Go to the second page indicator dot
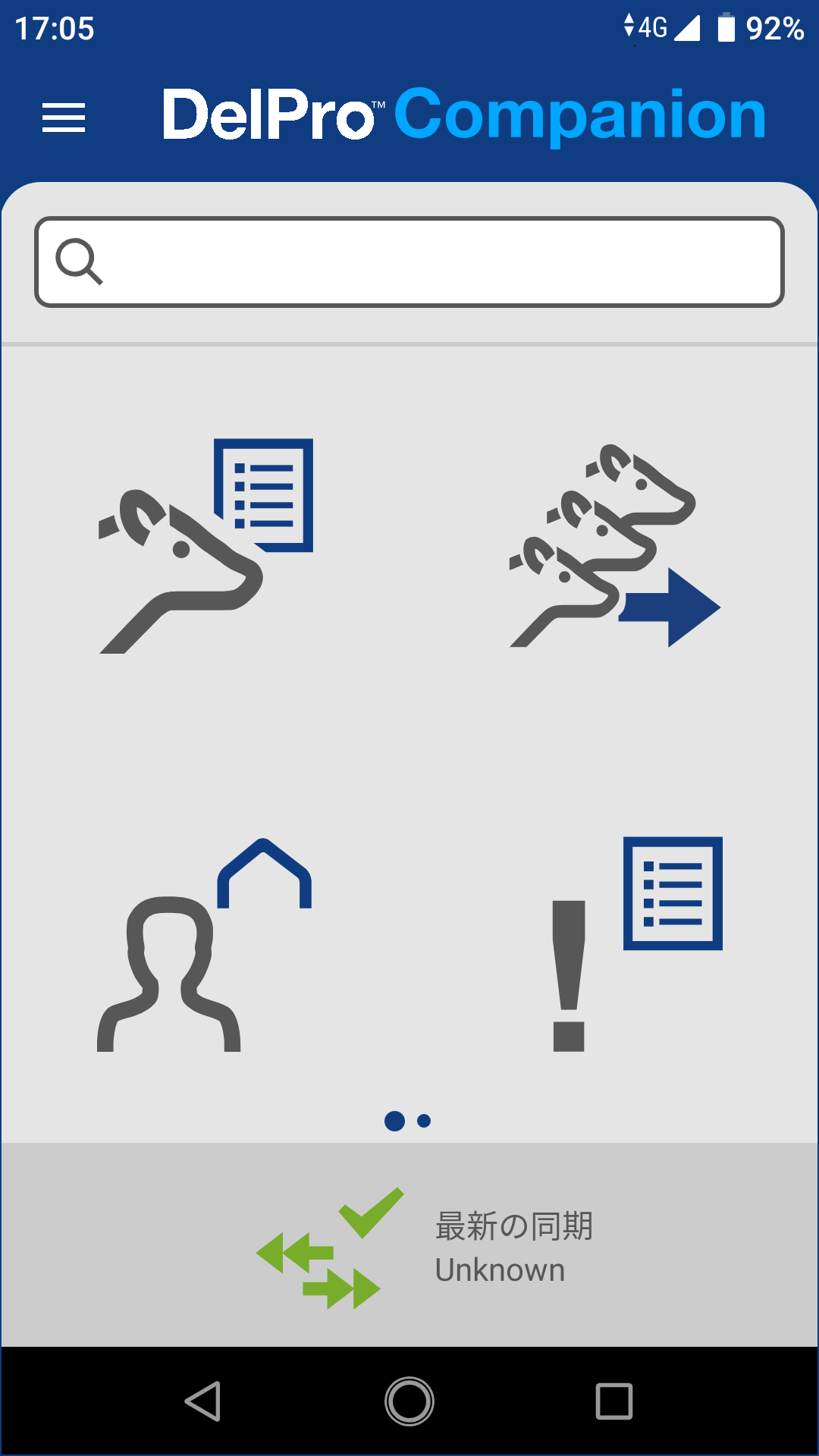This screenshot has width=819, height=1456. click(x=424, y=1121)
